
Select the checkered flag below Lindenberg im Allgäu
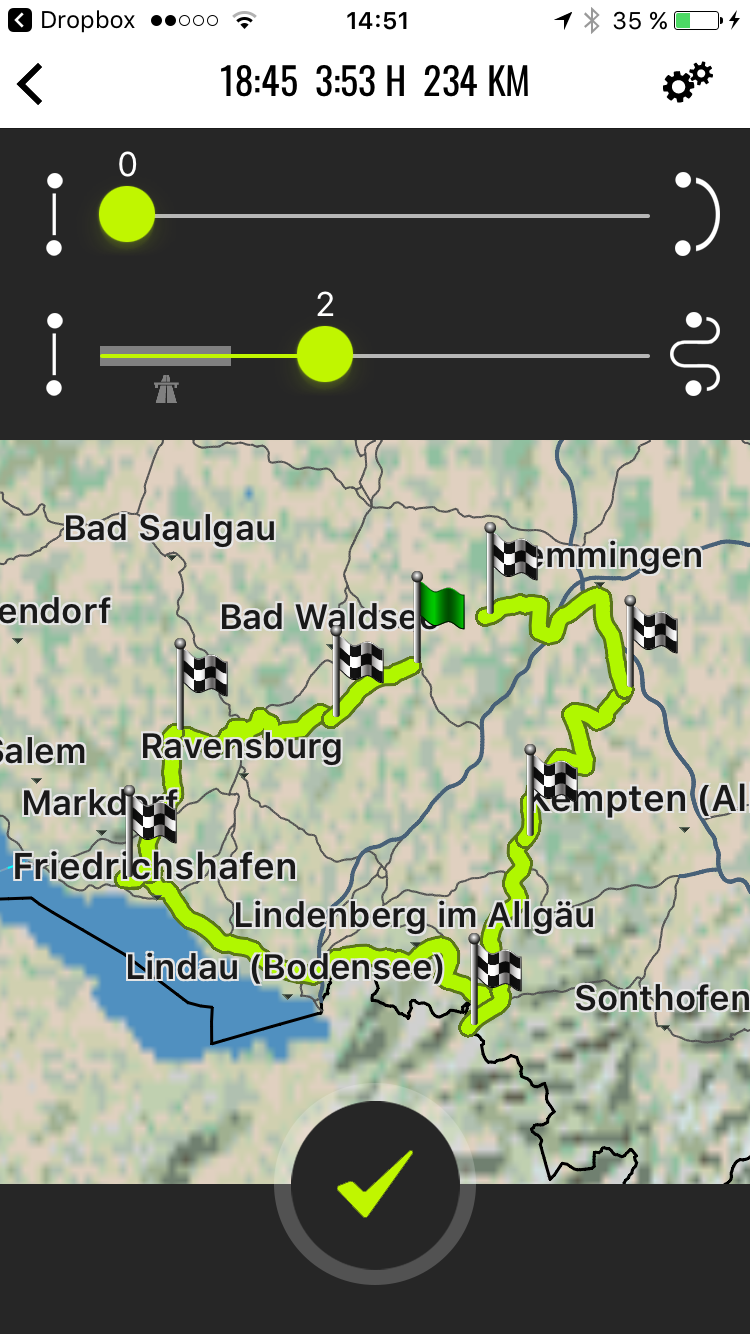click(x=497, y=968)
